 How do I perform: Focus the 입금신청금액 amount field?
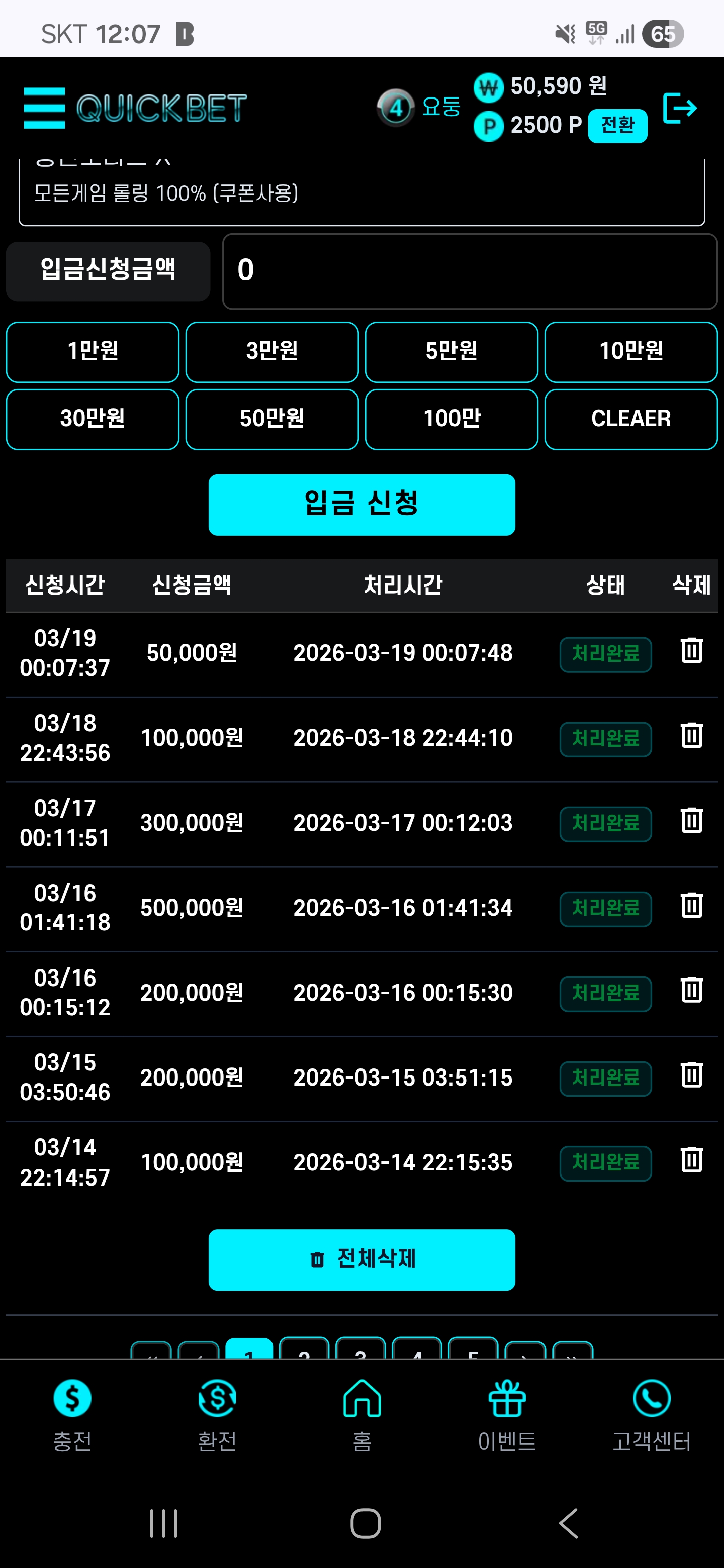pyautogui.click(x=470, y=271)
